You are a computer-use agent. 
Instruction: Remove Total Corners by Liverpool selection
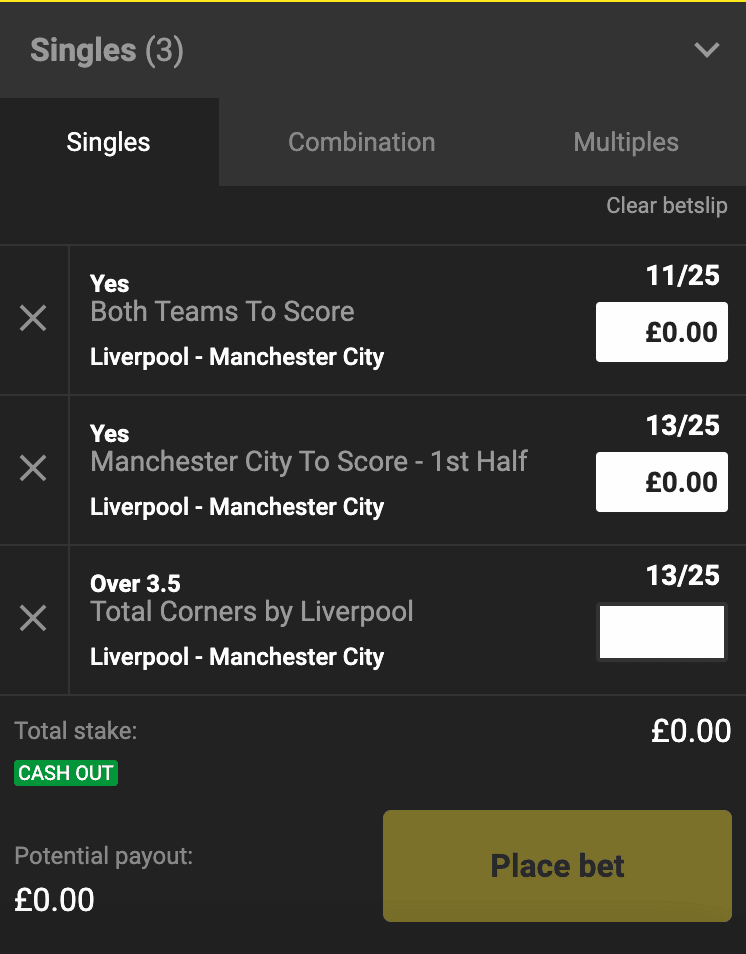(33, 619)
